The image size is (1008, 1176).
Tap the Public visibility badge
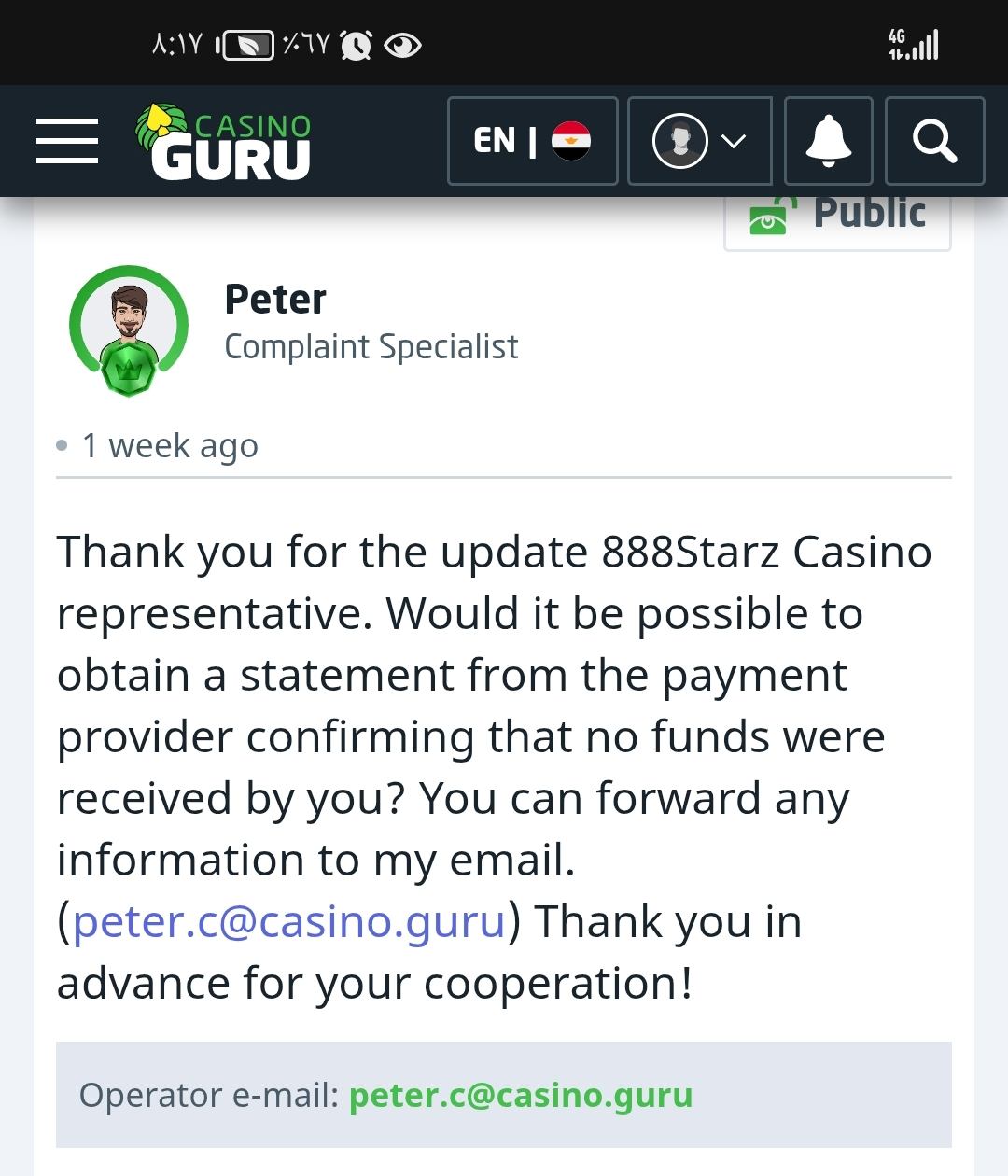coord(837,217)
